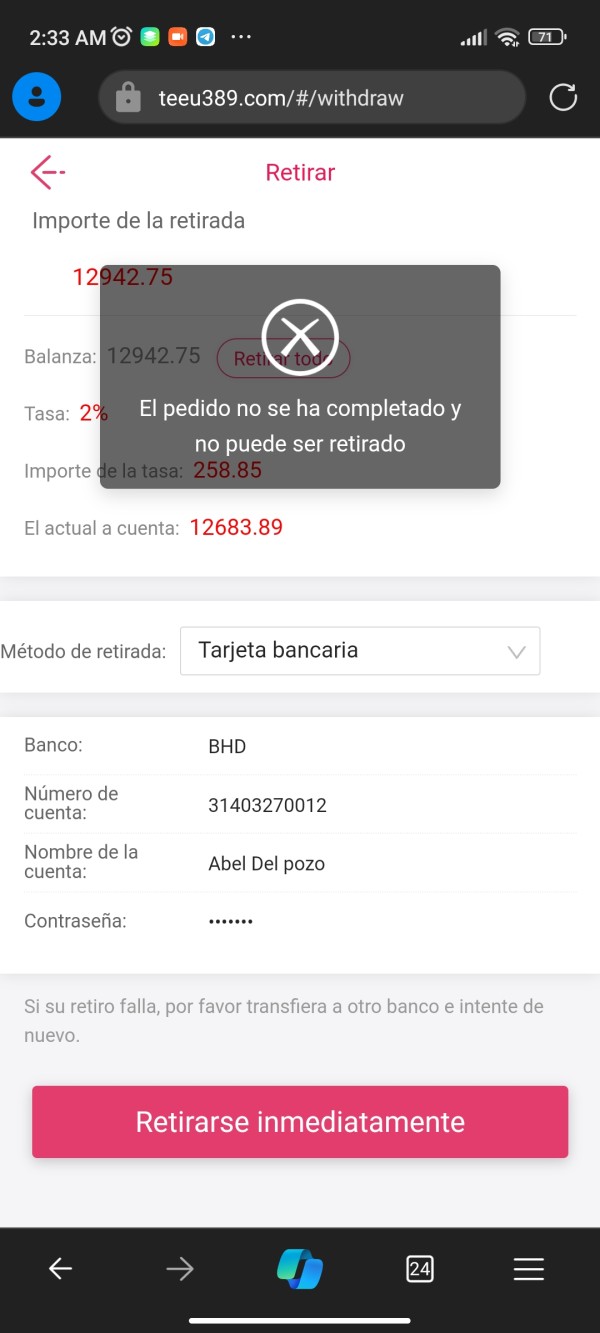Tap Retirarse inmediatamente button
The width and height of the screenshot is (600, 1333).
[x=300, y=1122]
